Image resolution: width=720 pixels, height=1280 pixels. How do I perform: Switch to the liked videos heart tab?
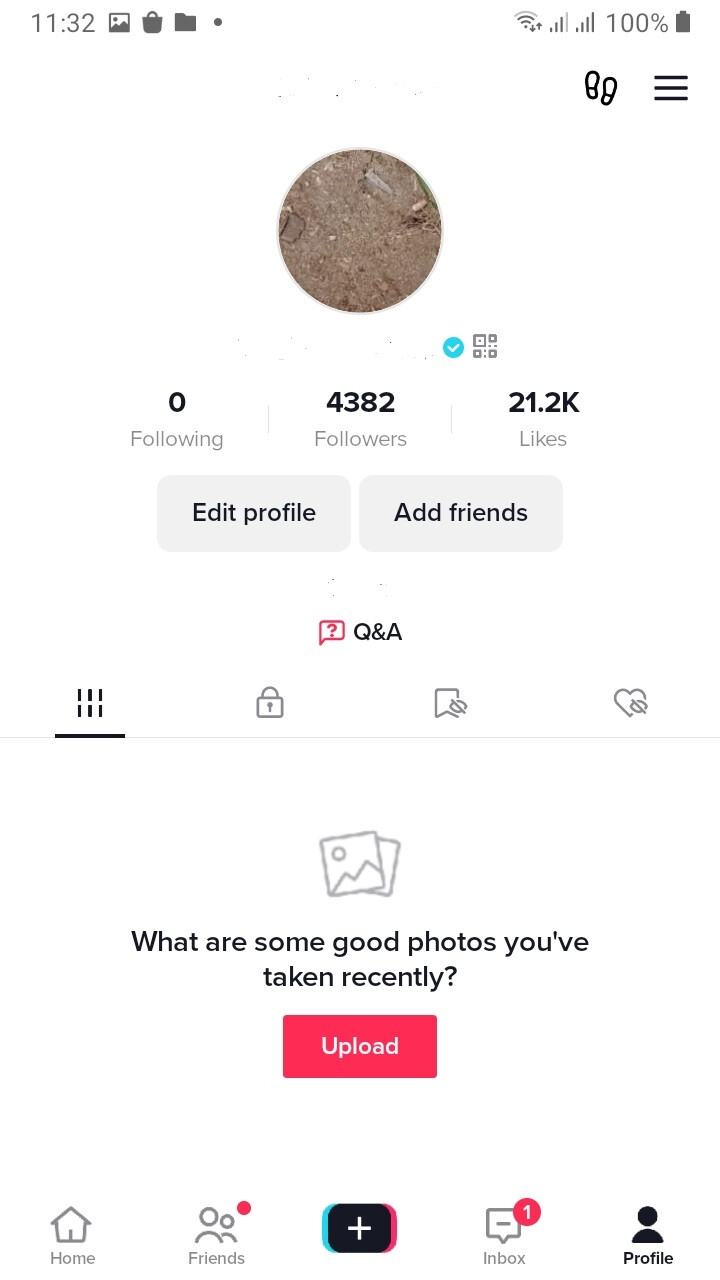coord(630,704)
